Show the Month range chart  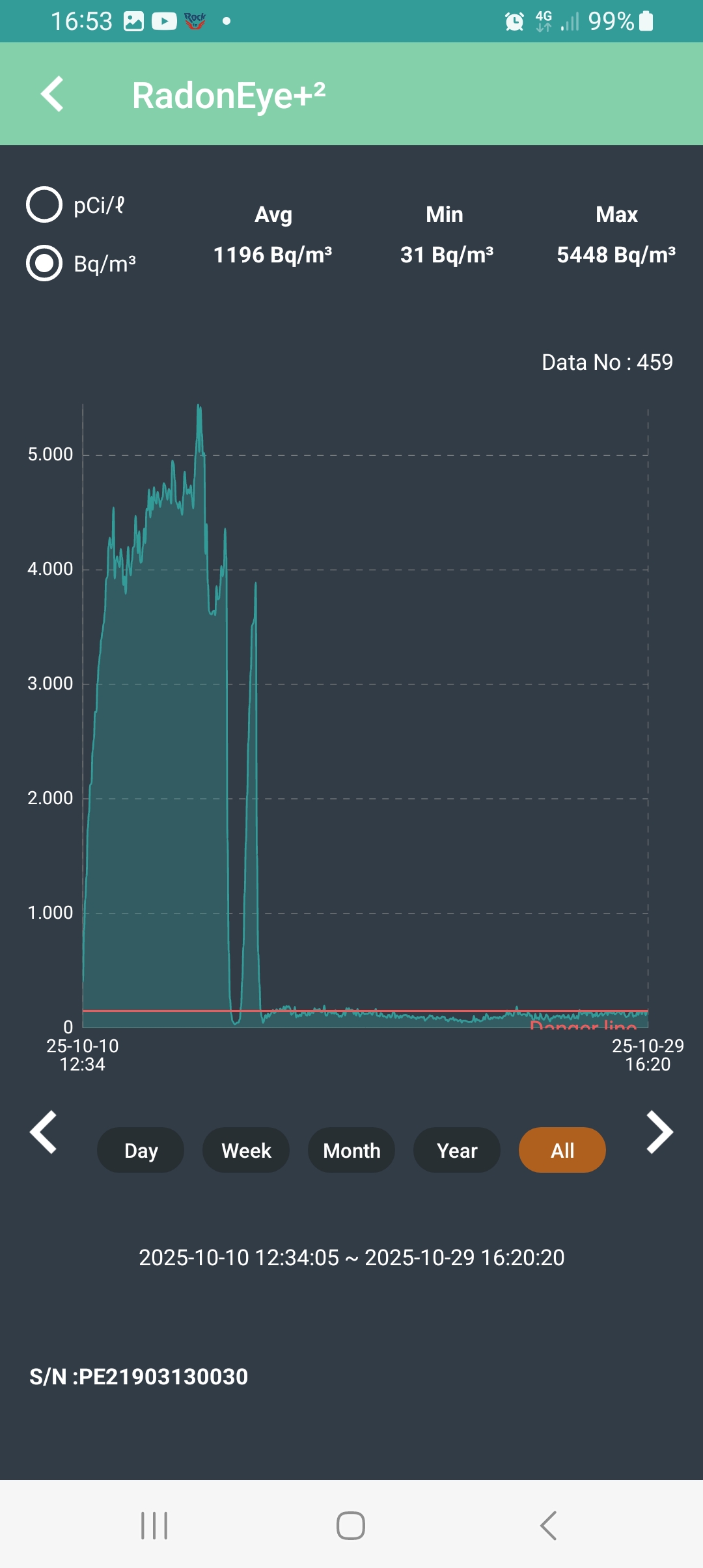[351, 1150]
